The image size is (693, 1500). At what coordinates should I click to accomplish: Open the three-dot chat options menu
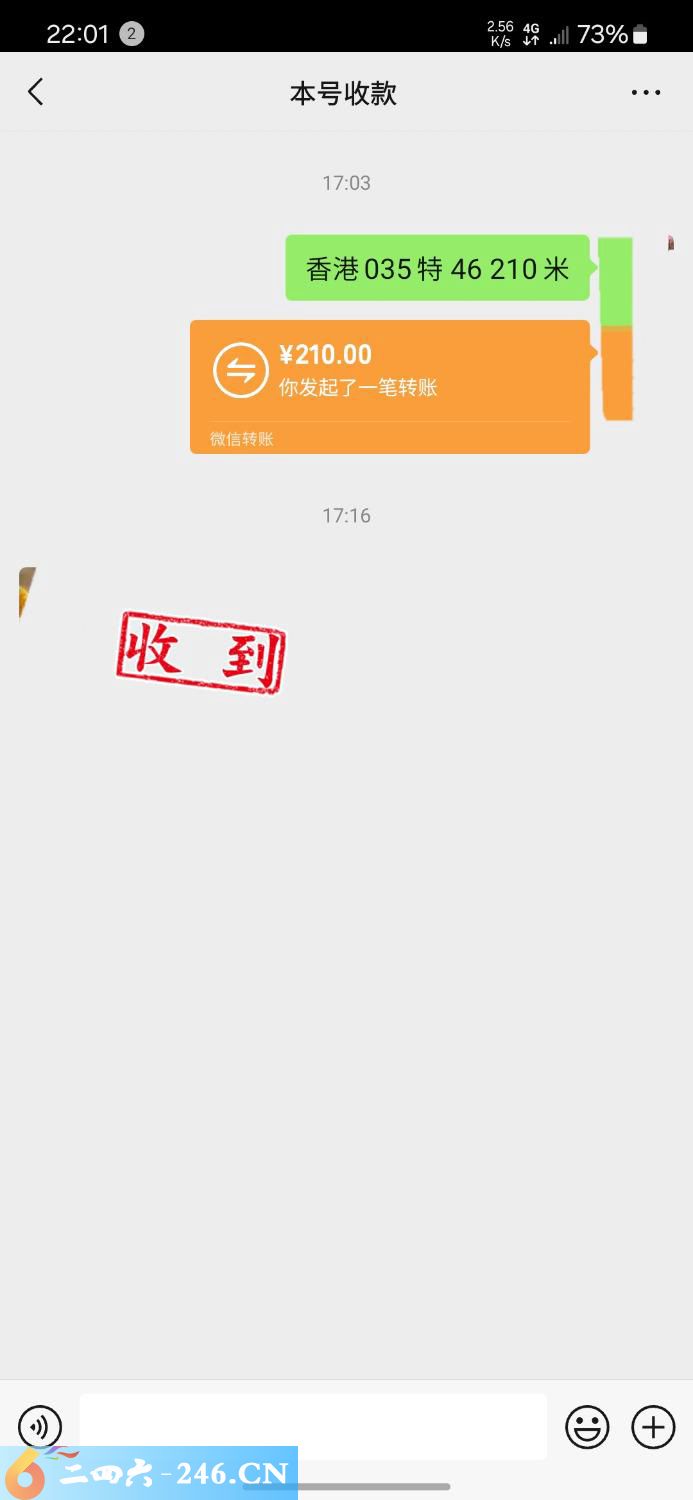click(x=645, y=93)
